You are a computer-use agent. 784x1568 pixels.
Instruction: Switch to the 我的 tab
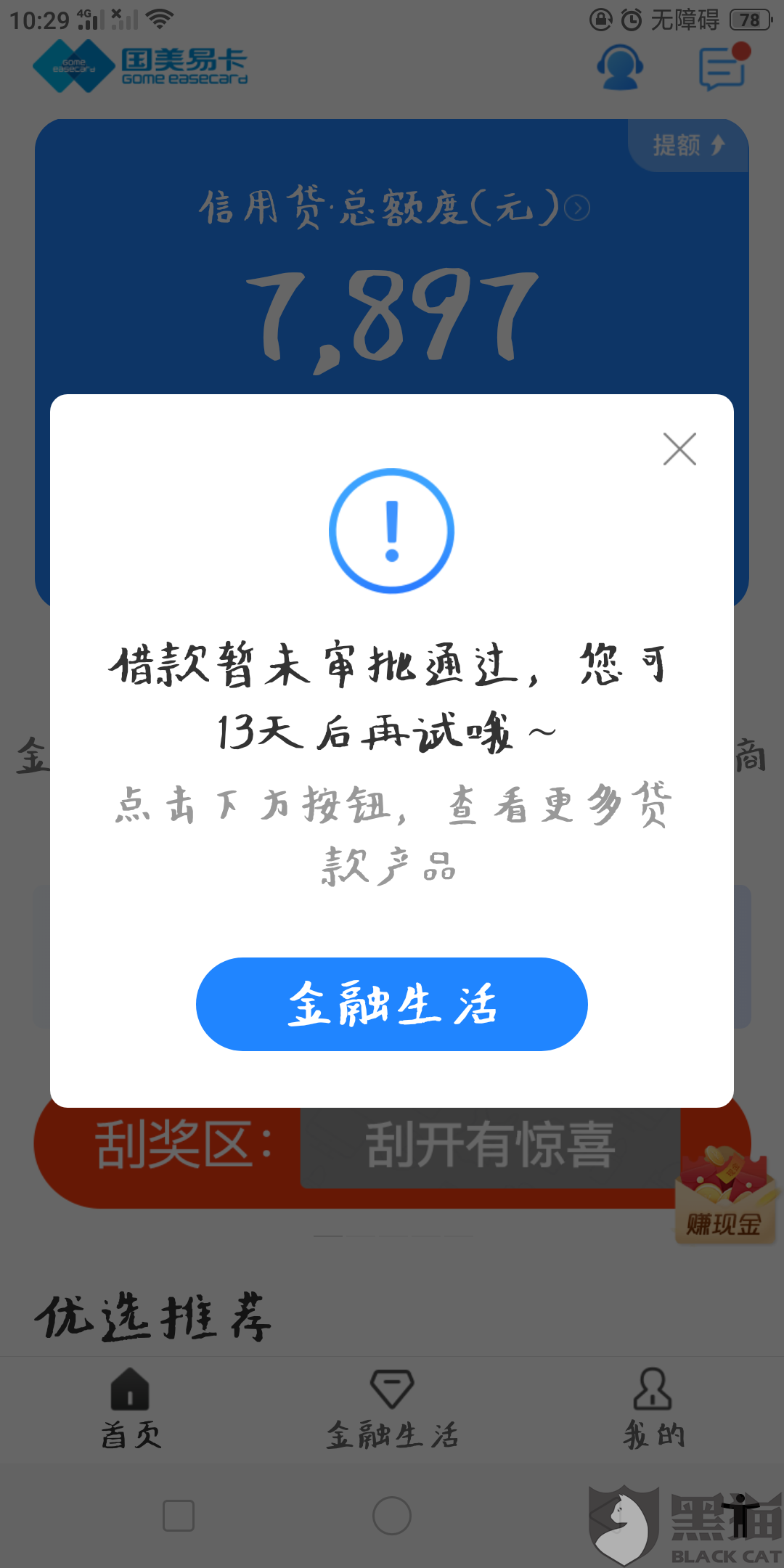pyautogui.click(x=652, y=1408)
